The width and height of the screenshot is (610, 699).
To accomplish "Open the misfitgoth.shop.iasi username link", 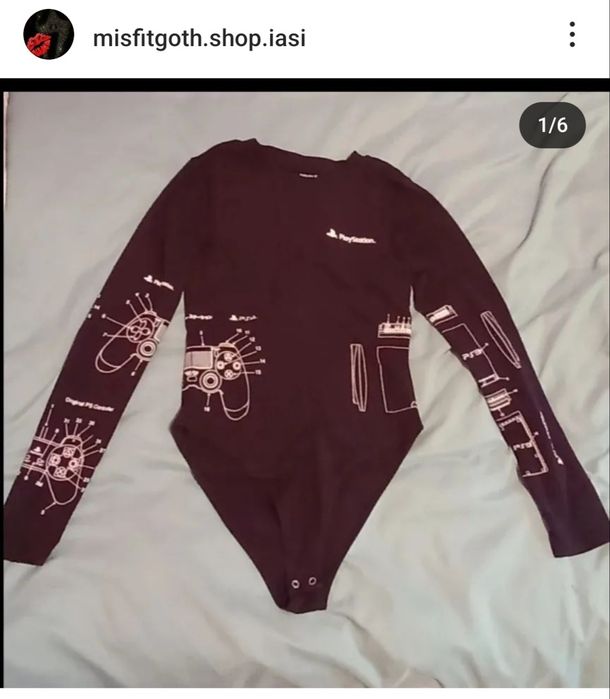I will pos(198,38).
